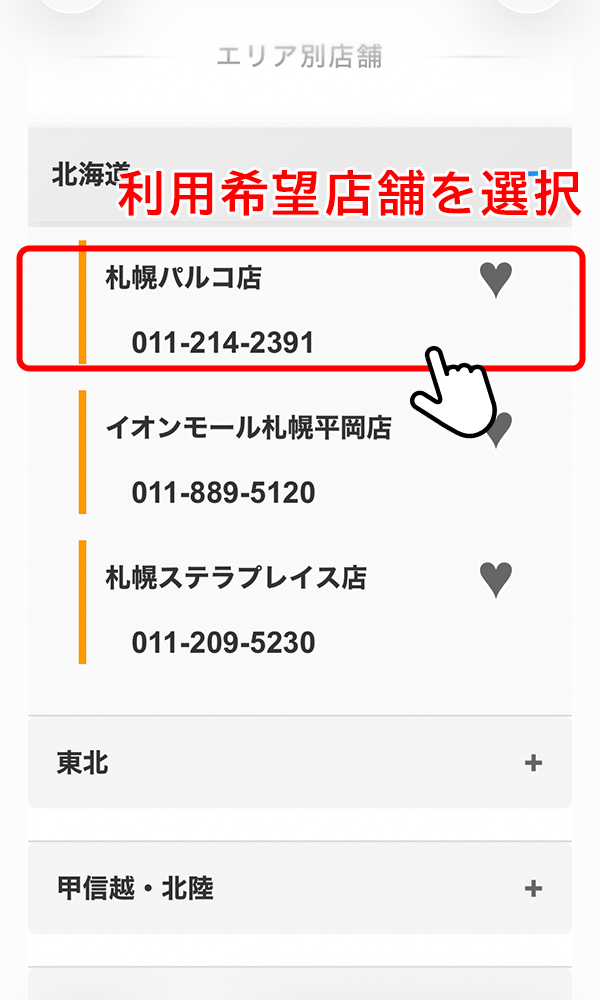This screenshot has width=600, height=1000.
Task: Favorite 札幌パルコ店 with the heart icon
Action: click(x=495, y=280)
